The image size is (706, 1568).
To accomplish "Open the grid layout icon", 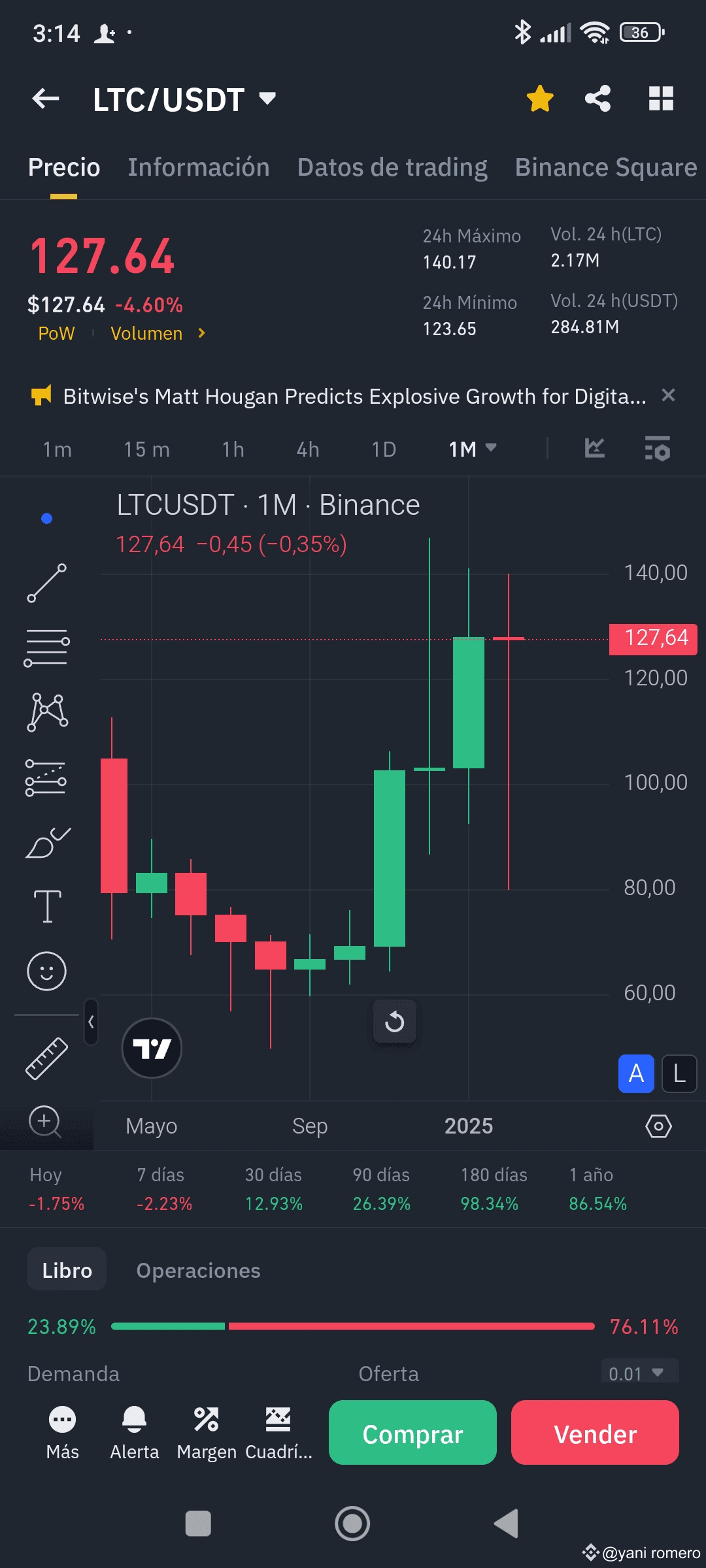I will (x=661, y=99).
